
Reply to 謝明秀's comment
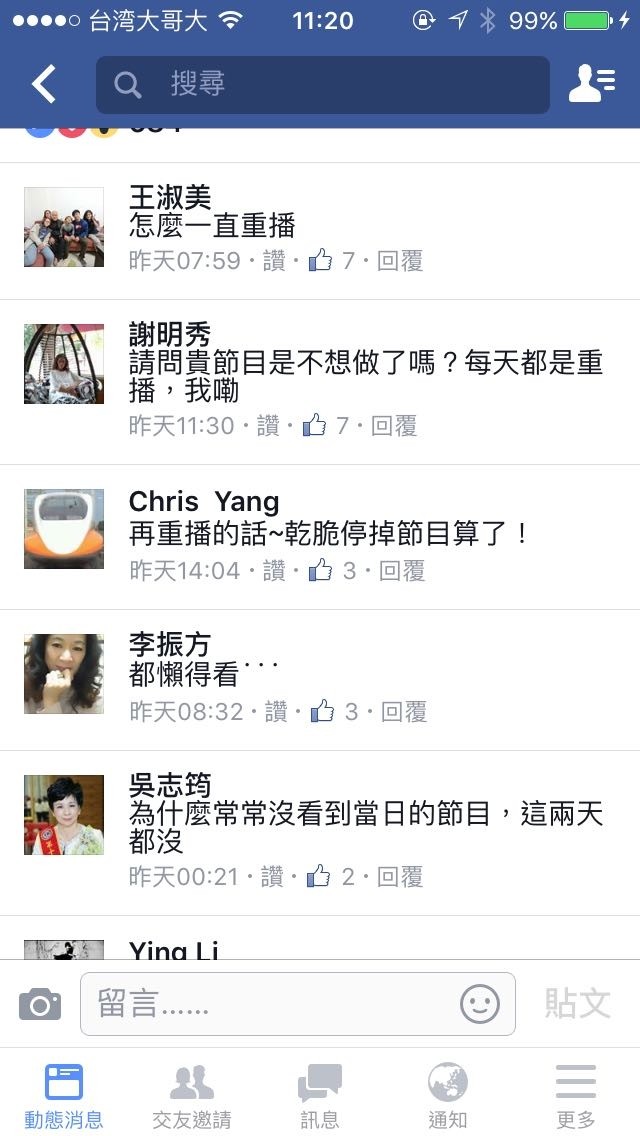pos(394,426)
